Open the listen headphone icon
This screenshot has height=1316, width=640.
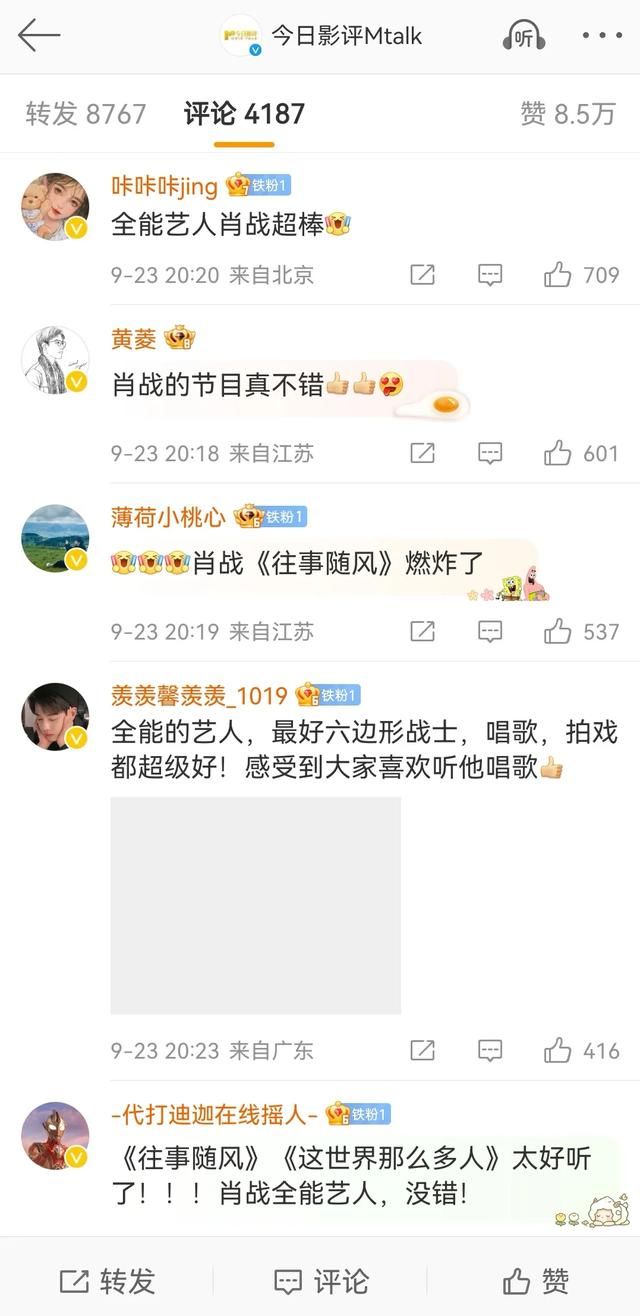[523, 36]
